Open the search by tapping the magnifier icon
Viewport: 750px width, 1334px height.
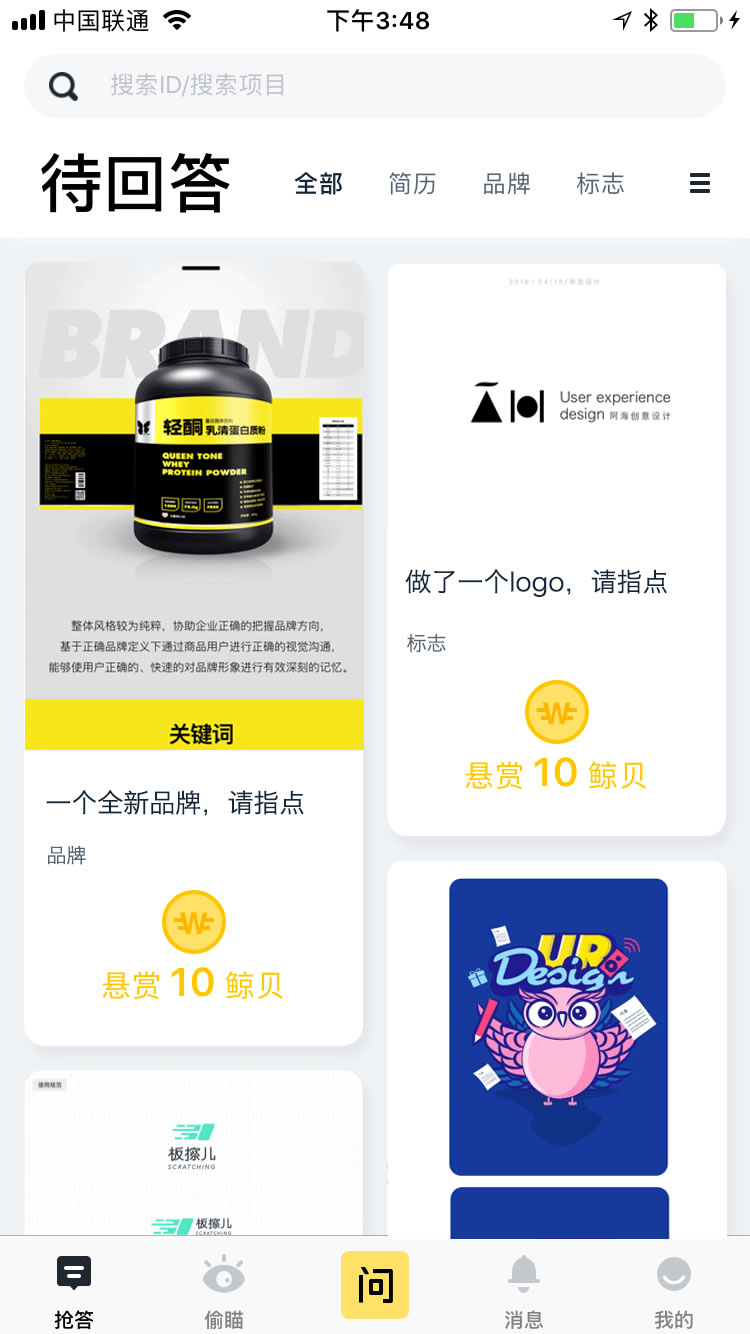click(62, 85)
